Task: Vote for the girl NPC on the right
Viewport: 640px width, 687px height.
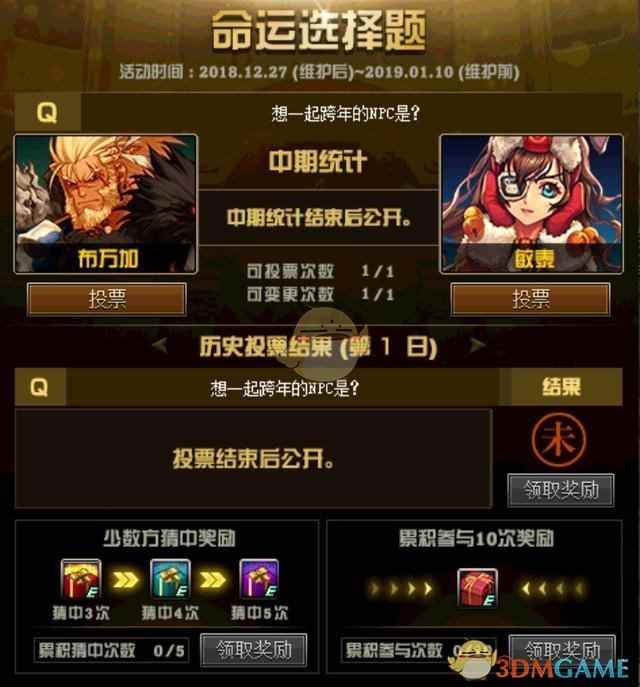Action: [531, 299]
